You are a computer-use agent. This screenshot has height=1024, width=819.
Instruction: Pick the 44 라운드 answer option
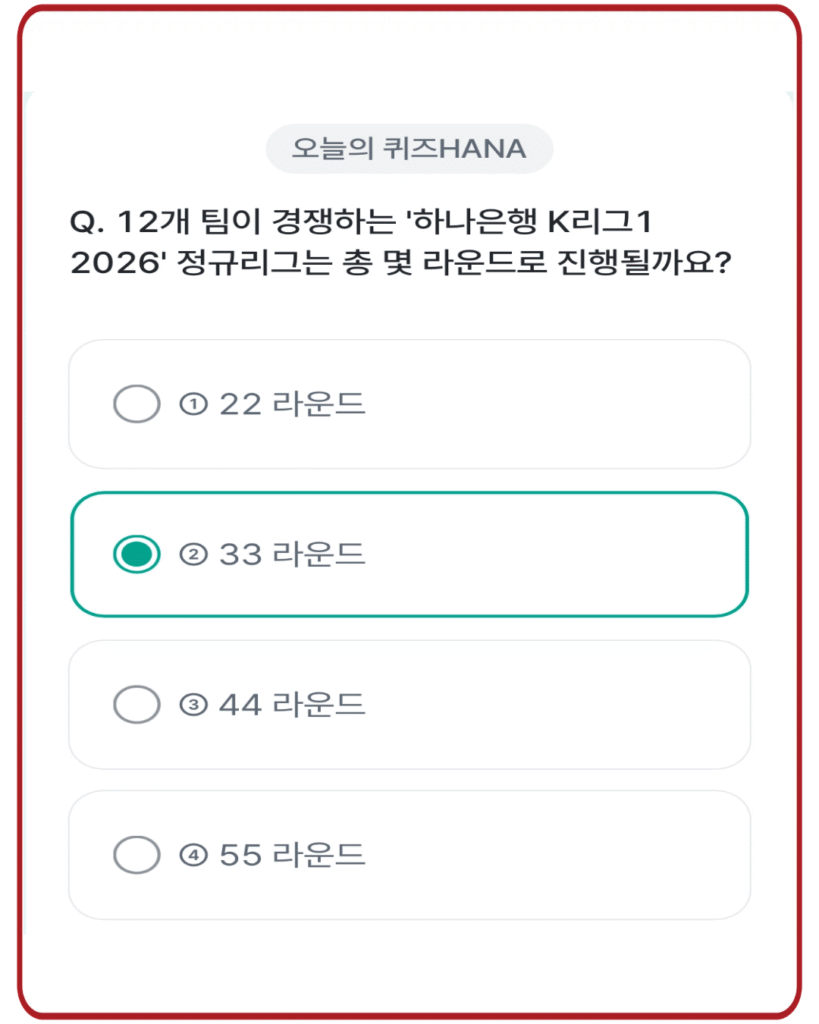[x=409, y=705]
